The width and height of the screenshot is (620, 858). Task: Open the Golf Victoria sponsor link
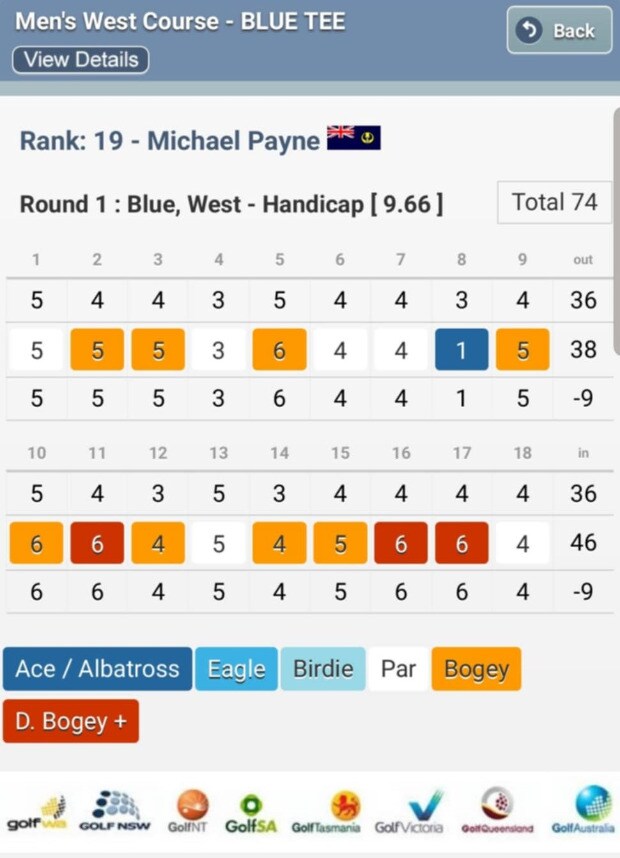coord(409,811)
